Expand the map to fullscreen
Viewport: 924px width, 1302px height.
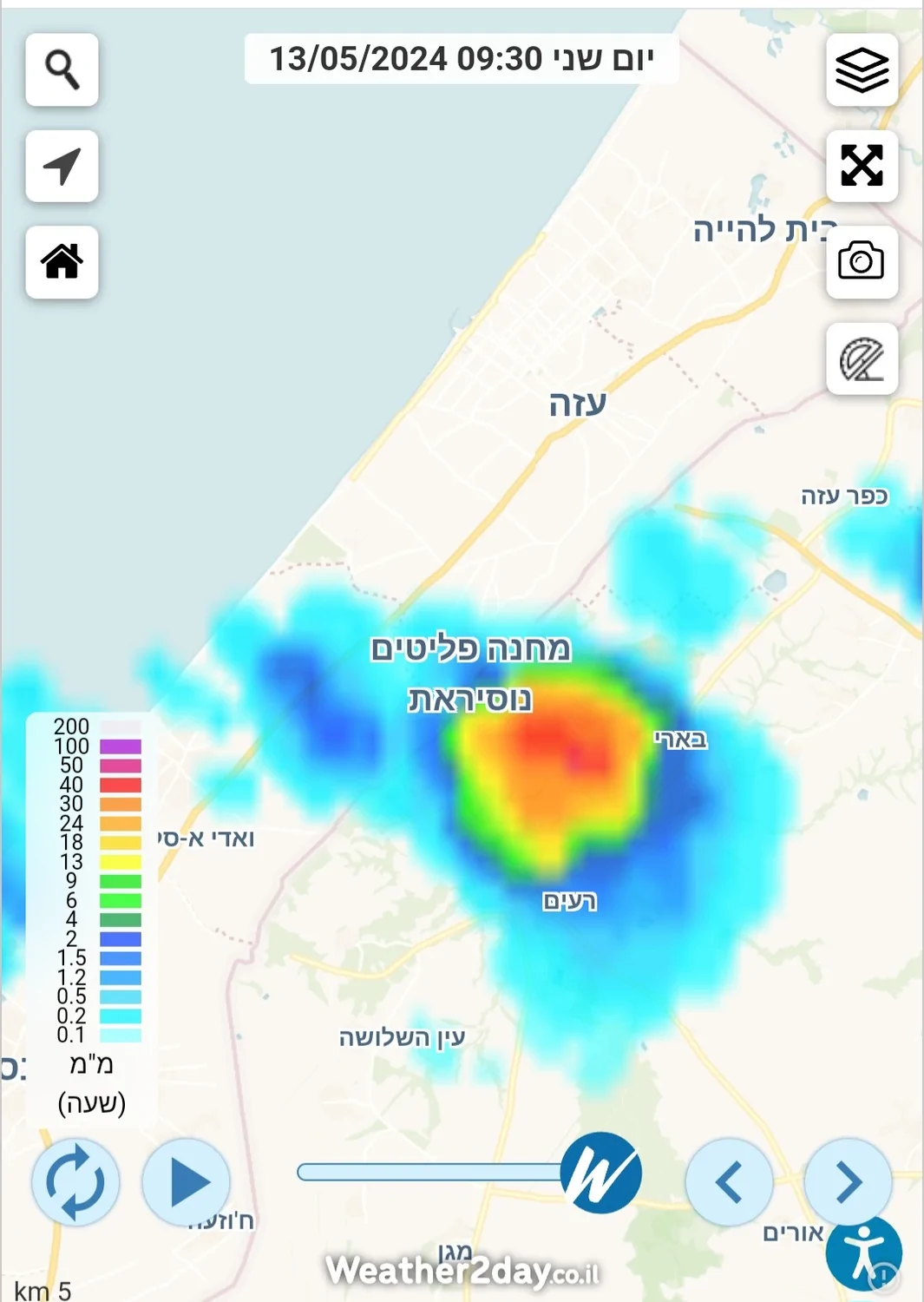click(862, 167)
